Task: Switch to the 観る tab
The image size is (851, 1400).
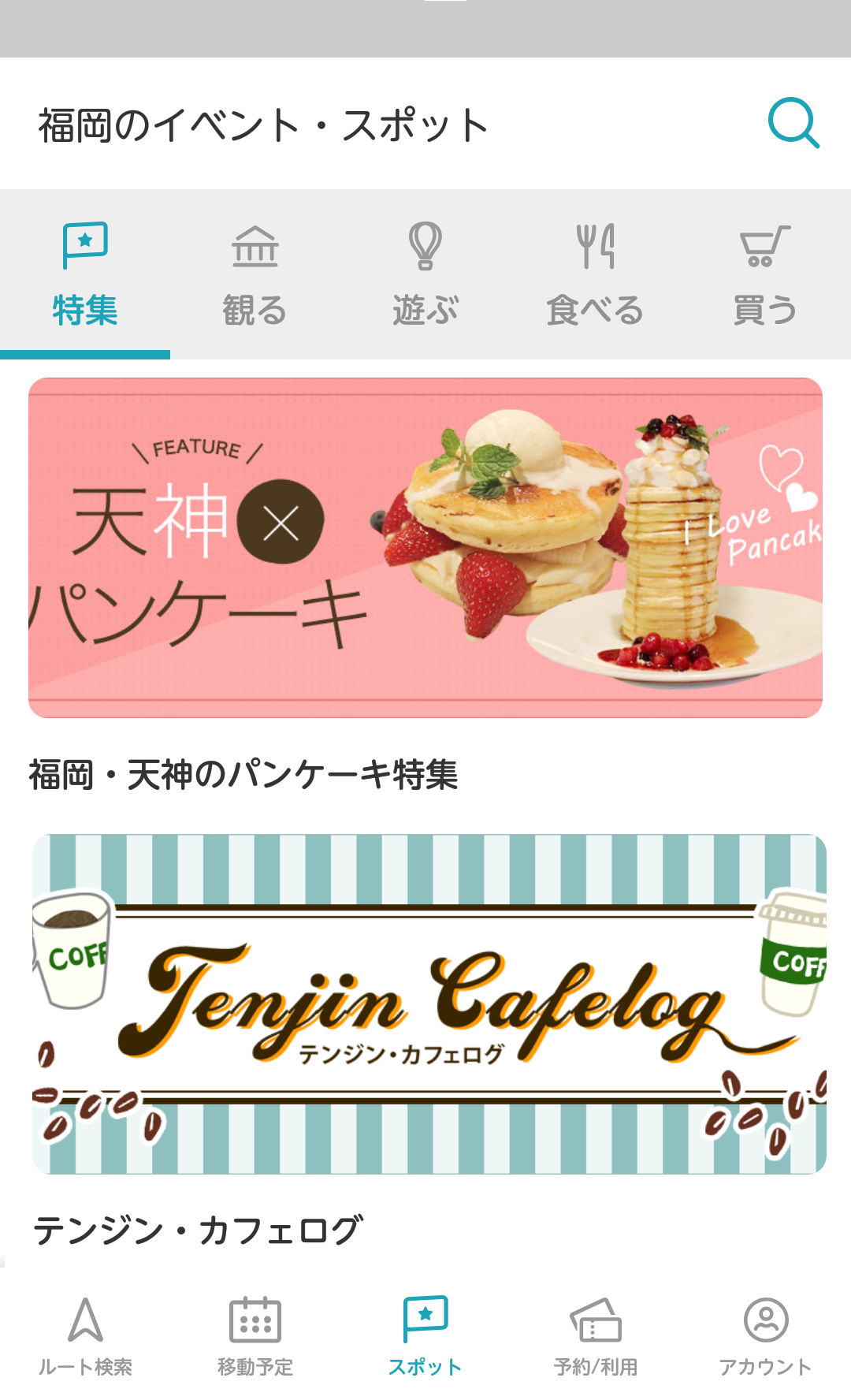Action: [x=255, y=274]
